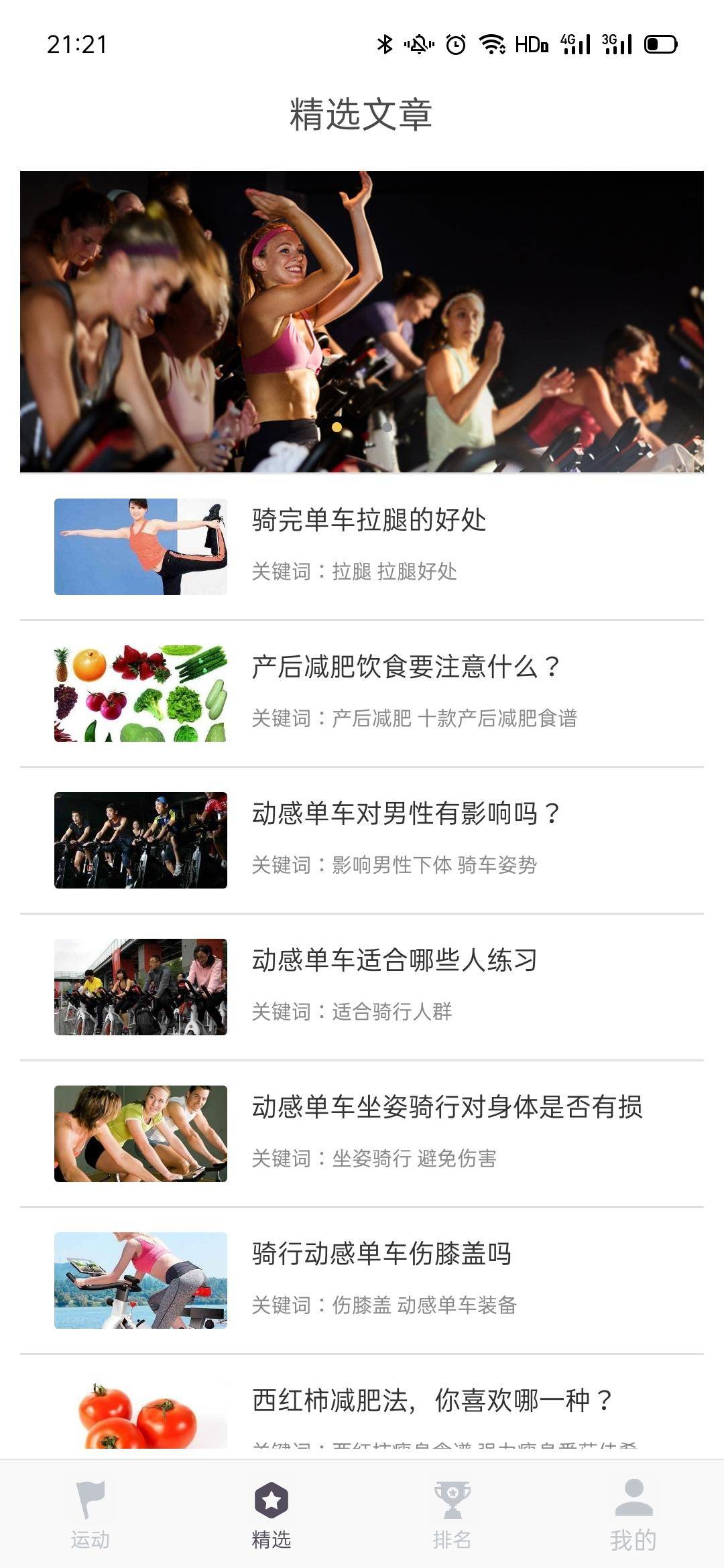Select the first carousel indicator dot

coord(337,427)
